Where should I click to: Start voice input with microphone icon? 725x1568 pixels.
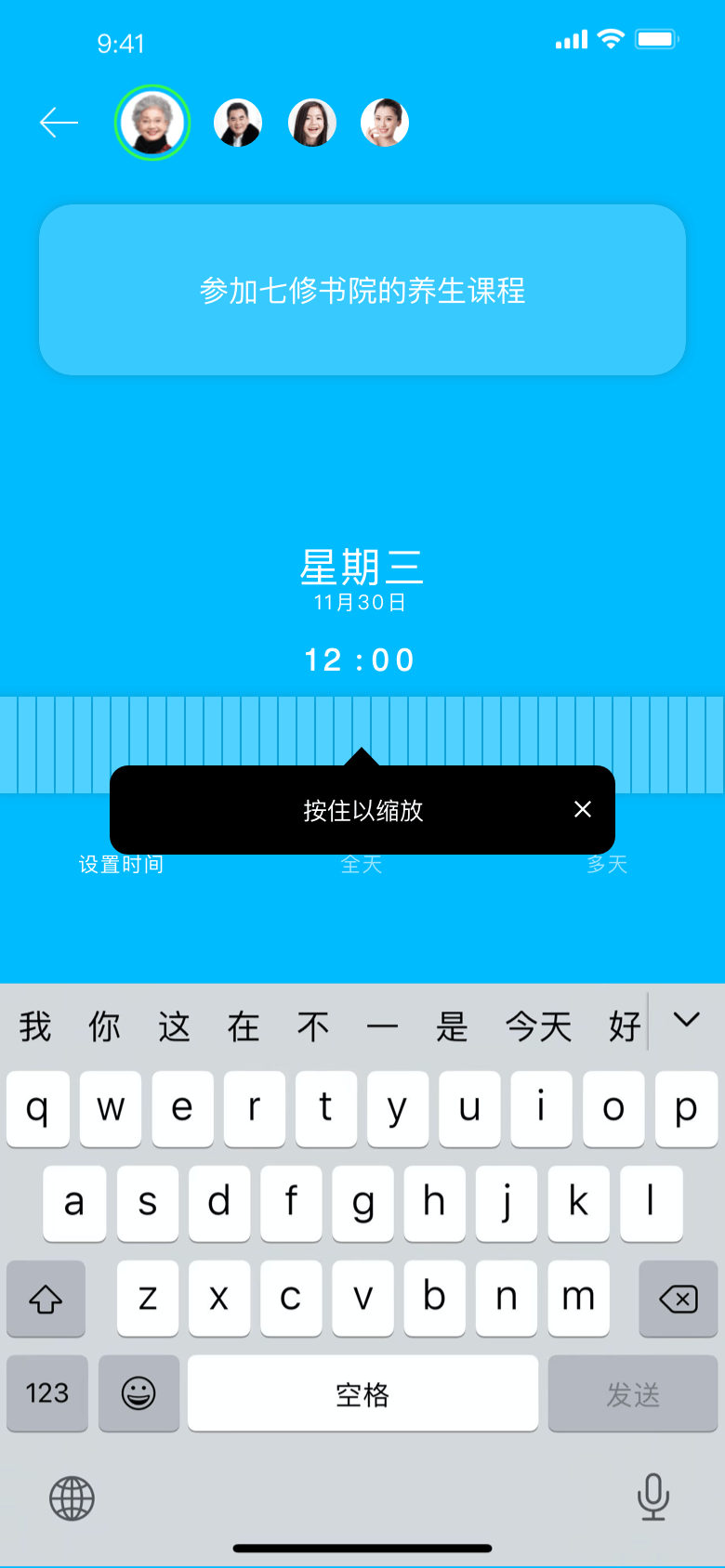click(652, 1497)
